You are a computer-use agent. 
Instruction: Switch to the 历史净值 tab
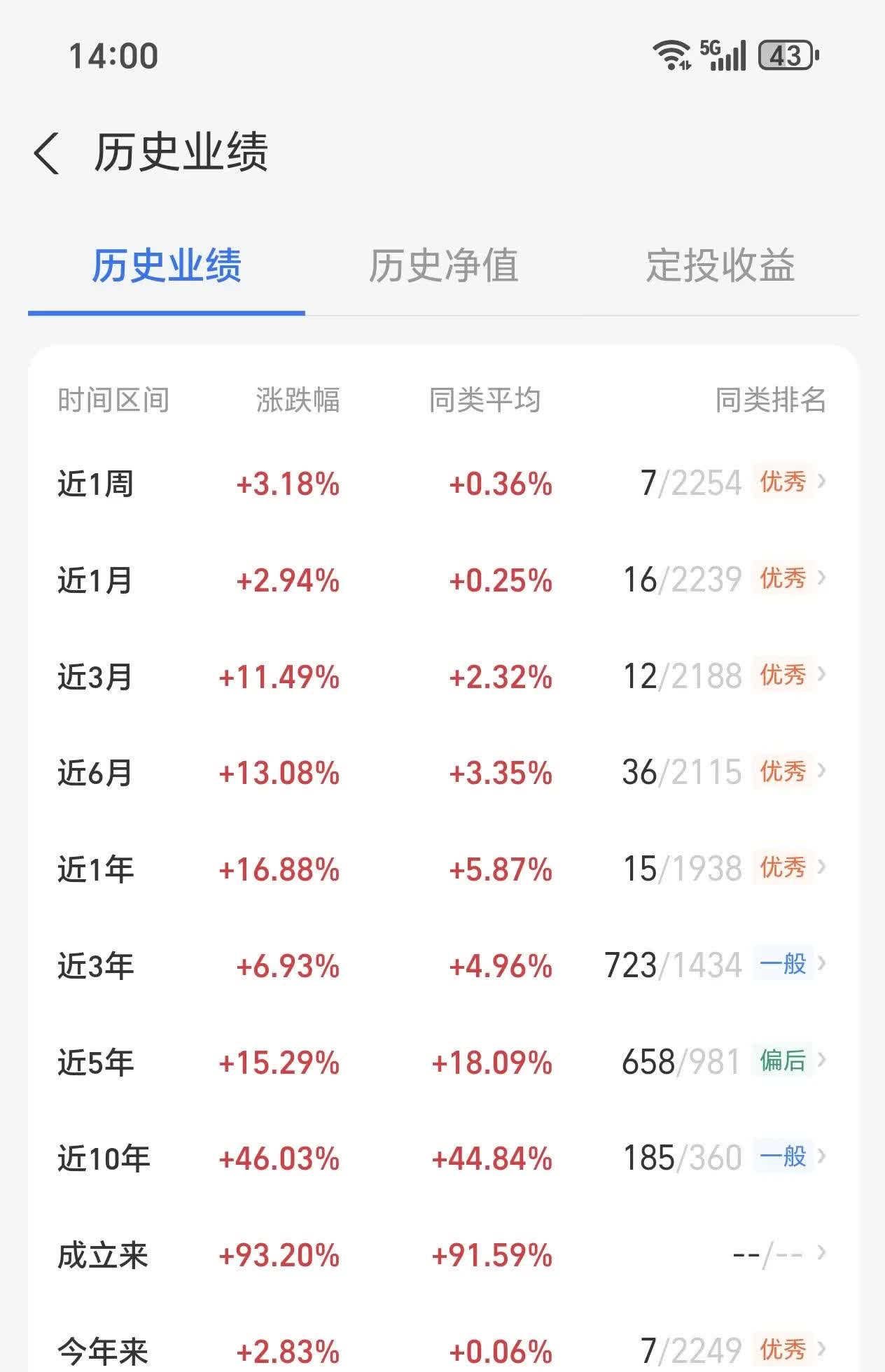click(x=443, y=266)
